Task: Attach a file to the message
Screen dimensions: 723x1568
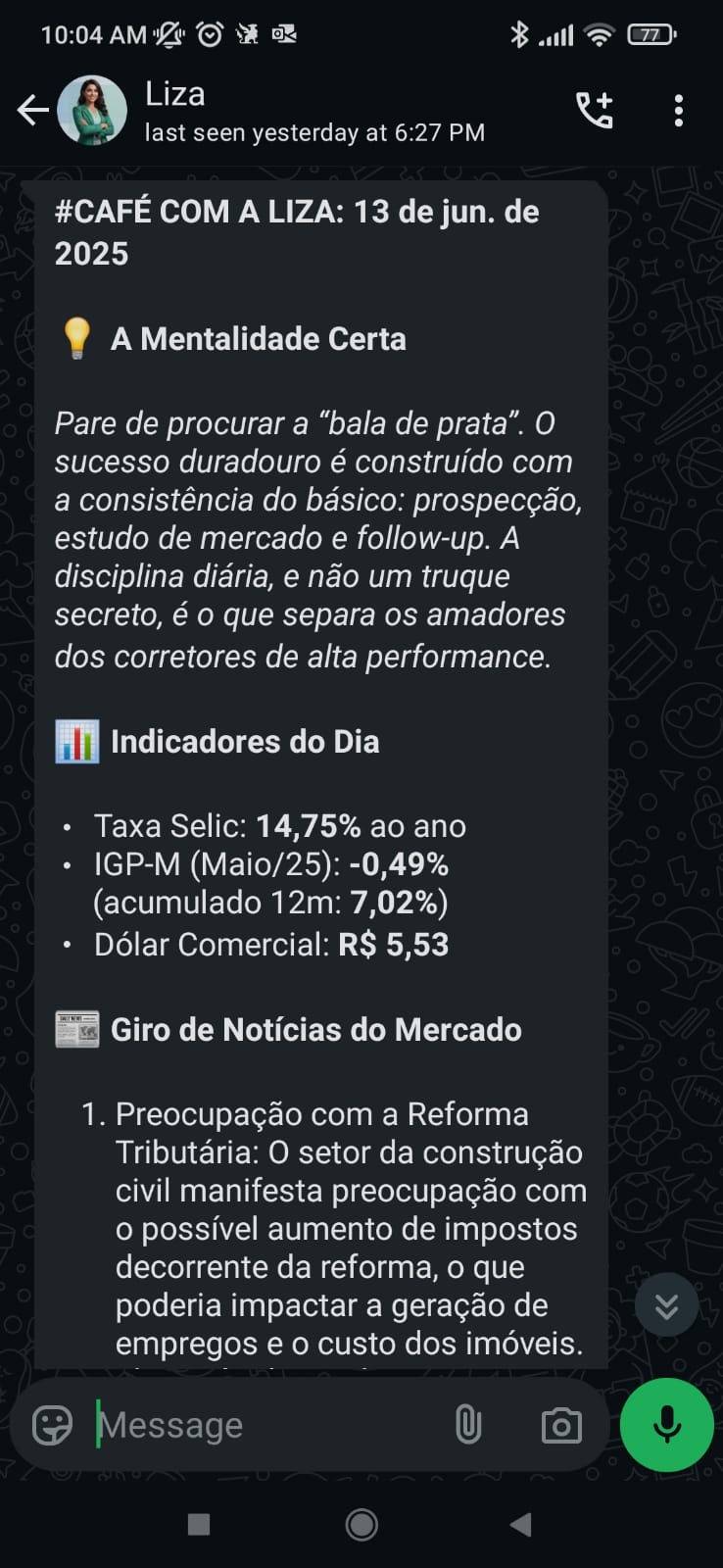Action: tap(468, 1425)
